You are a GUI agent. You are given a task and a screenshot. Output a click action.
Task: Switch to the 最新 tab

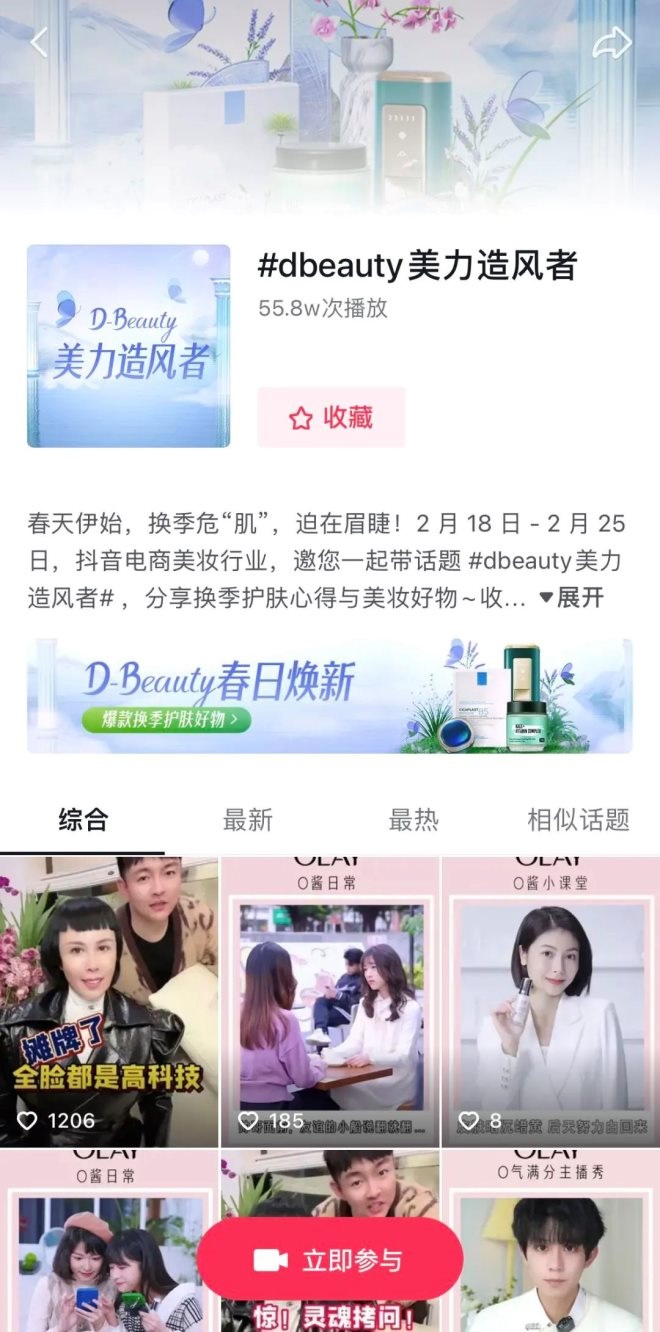[x=247, y=821]
